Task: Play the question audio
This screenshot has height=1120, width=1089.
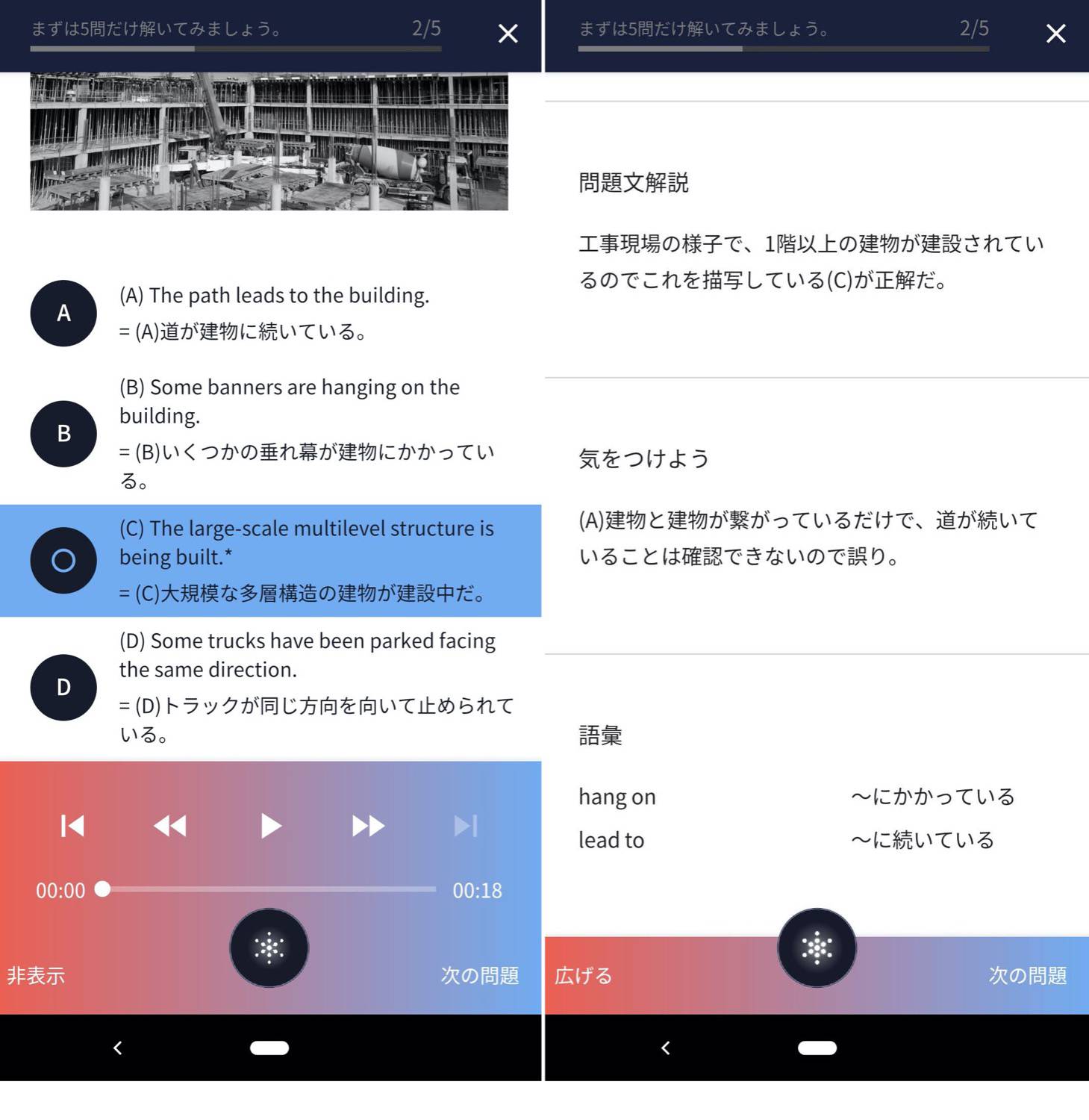Action: [270, 826]
